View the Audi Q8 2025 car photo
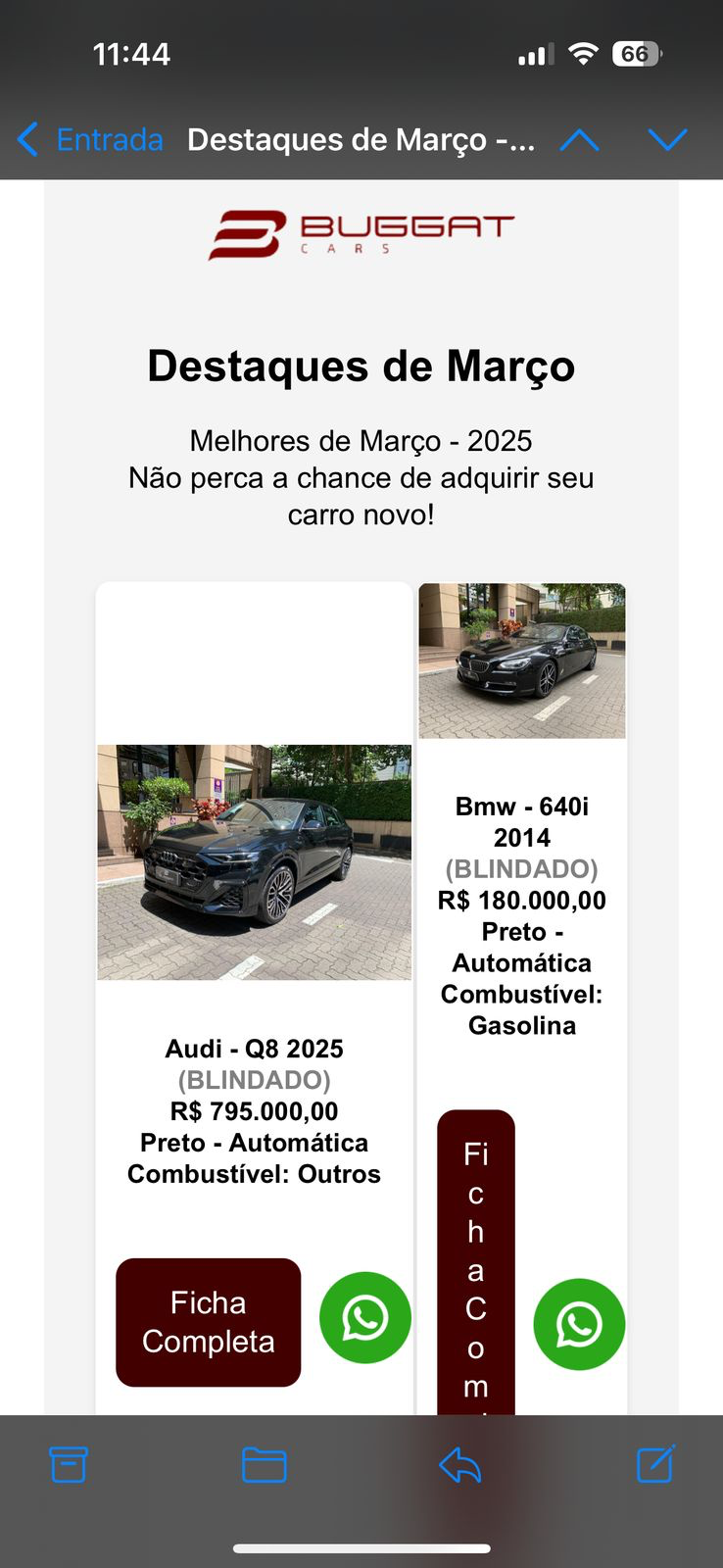Image resolution: width=723 pixels, height=1568 pixels. coord(254,862)
